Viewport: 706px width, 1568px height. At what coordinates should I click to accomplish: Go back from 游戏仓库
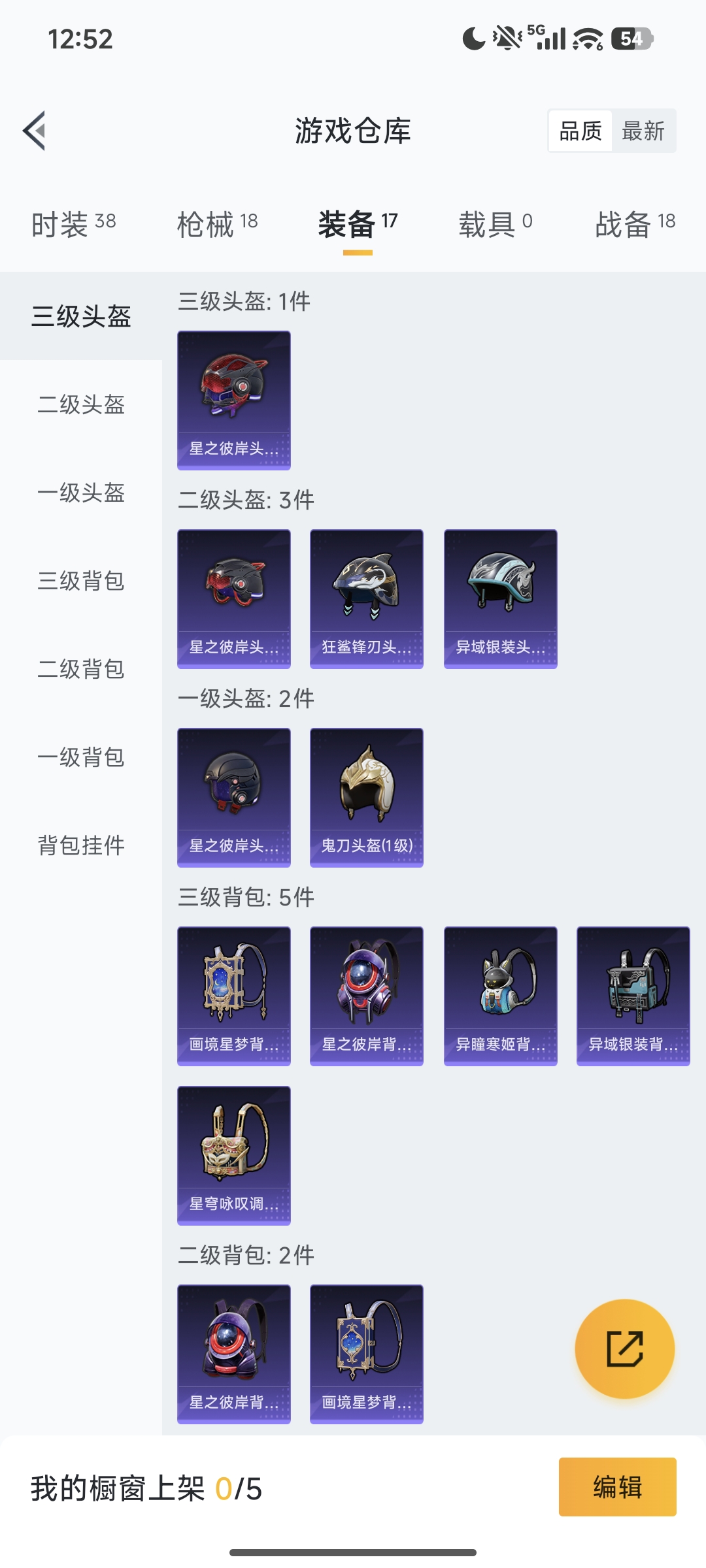tap(35, 131)
